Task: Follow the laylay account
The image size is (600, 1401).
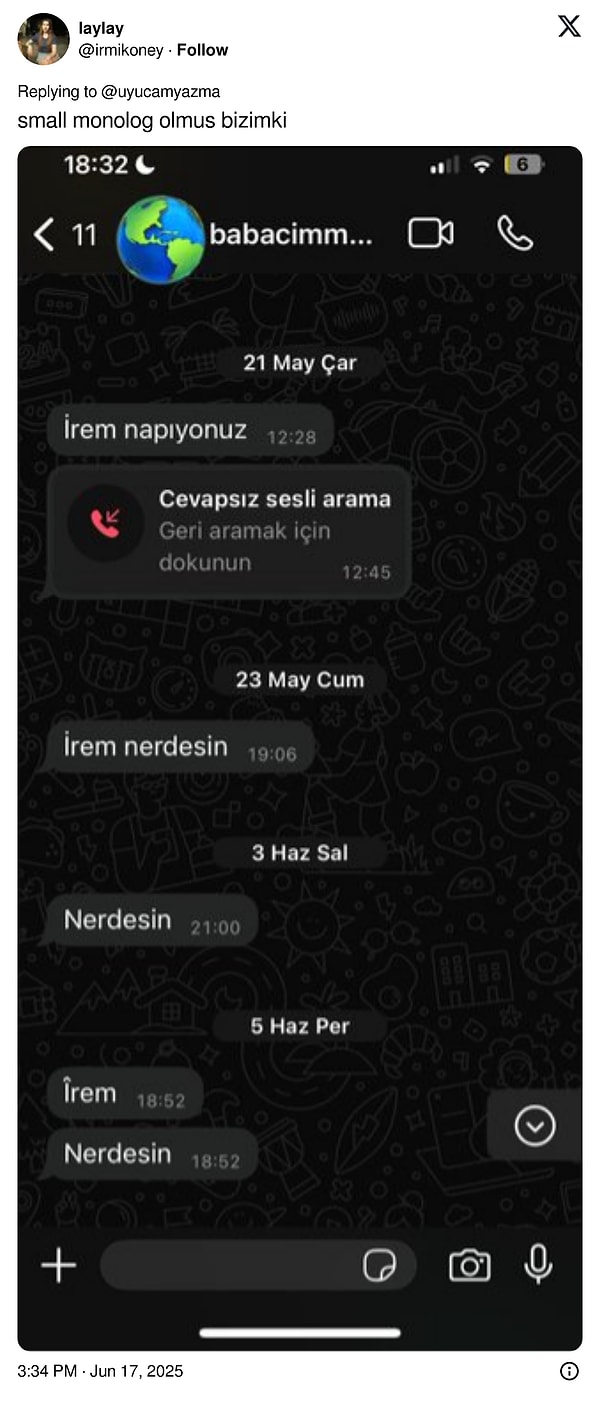Action: tap(202, 50)
